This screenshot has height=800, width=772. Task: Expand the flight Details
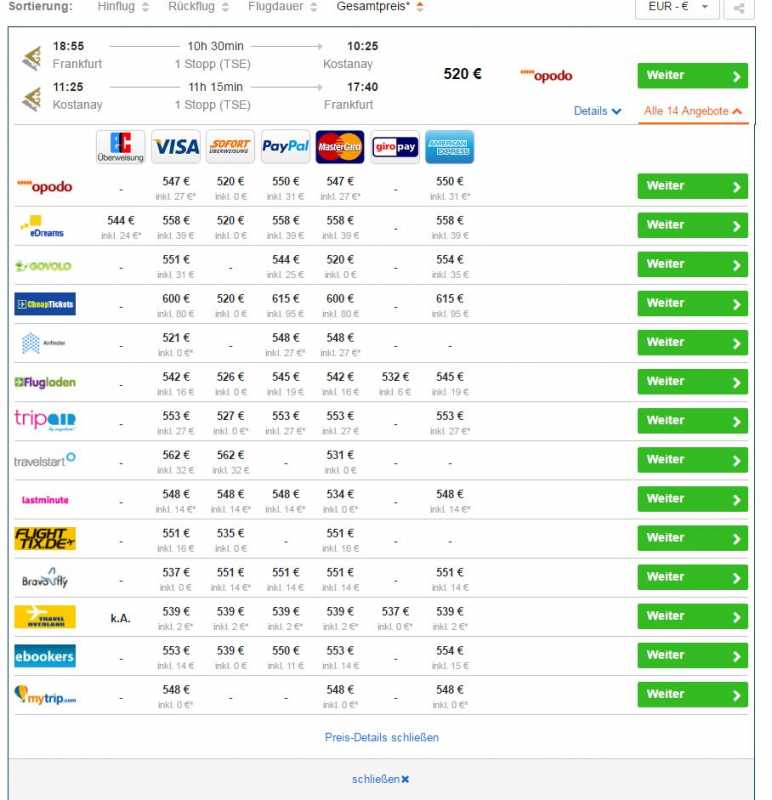(x=597, y=111)
